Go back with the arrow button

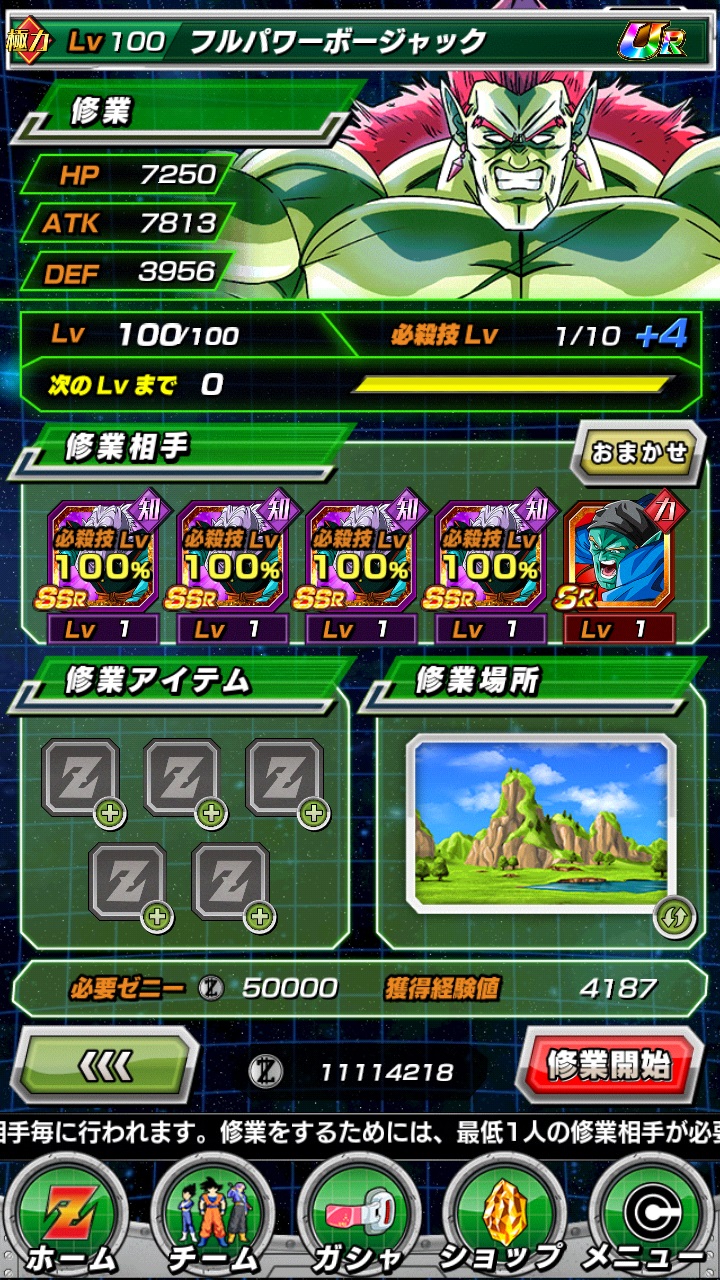tap(105, 1067)
